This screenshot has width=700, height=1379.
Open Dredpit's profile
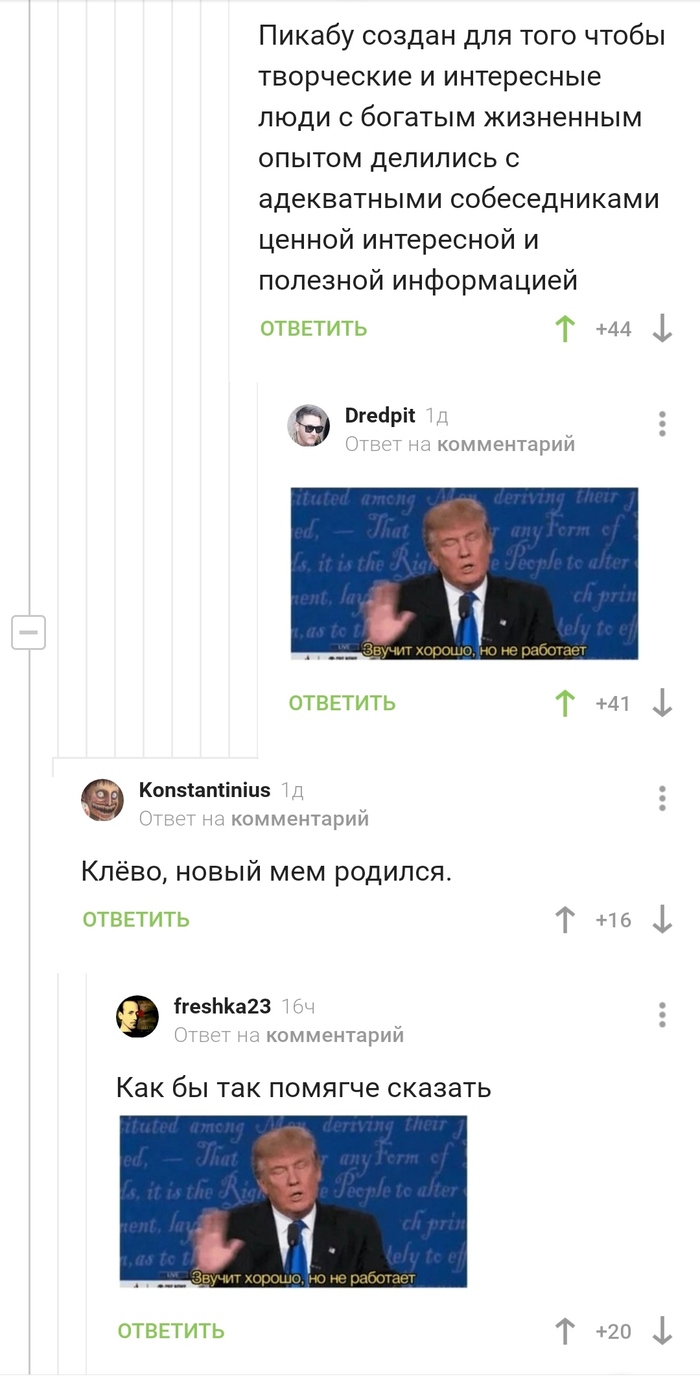pos(379,416)
